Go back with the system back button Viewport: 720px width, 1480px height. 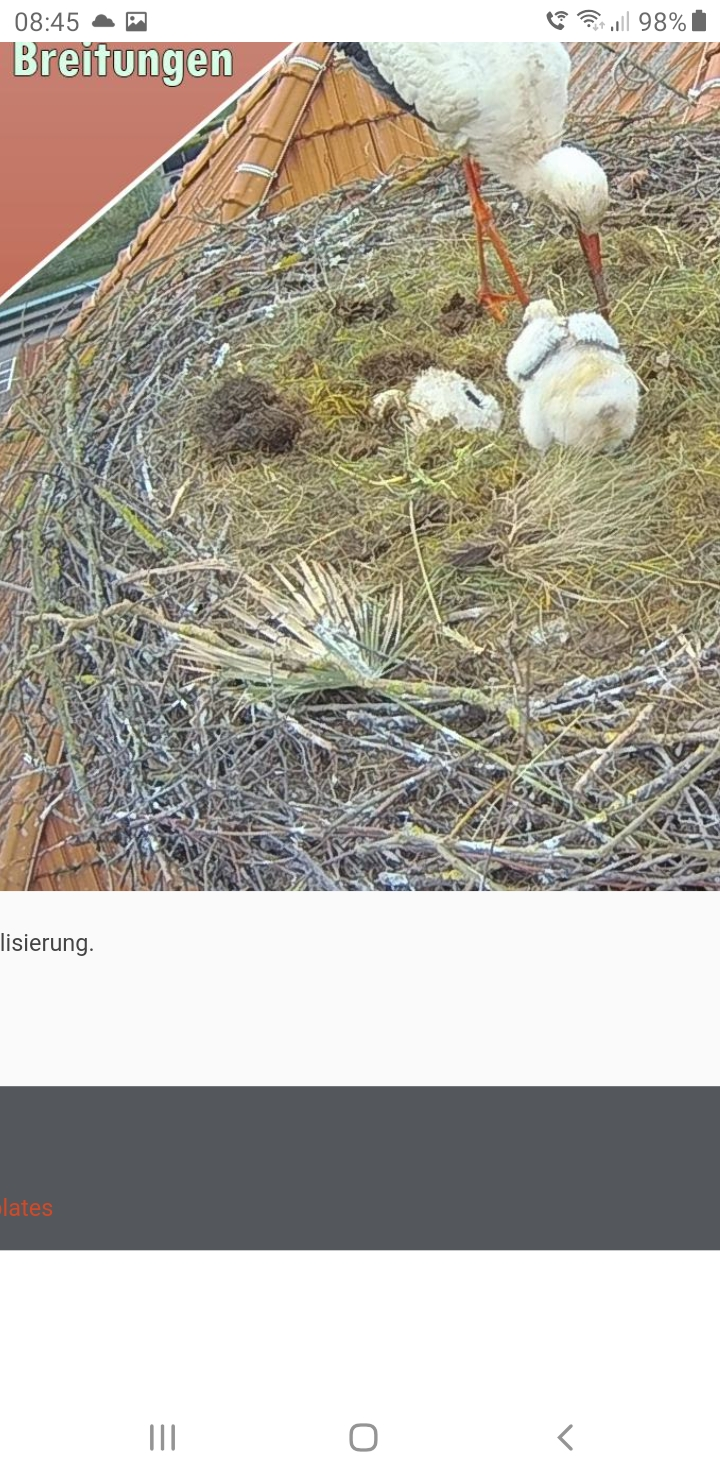(x=565, y=1438)
